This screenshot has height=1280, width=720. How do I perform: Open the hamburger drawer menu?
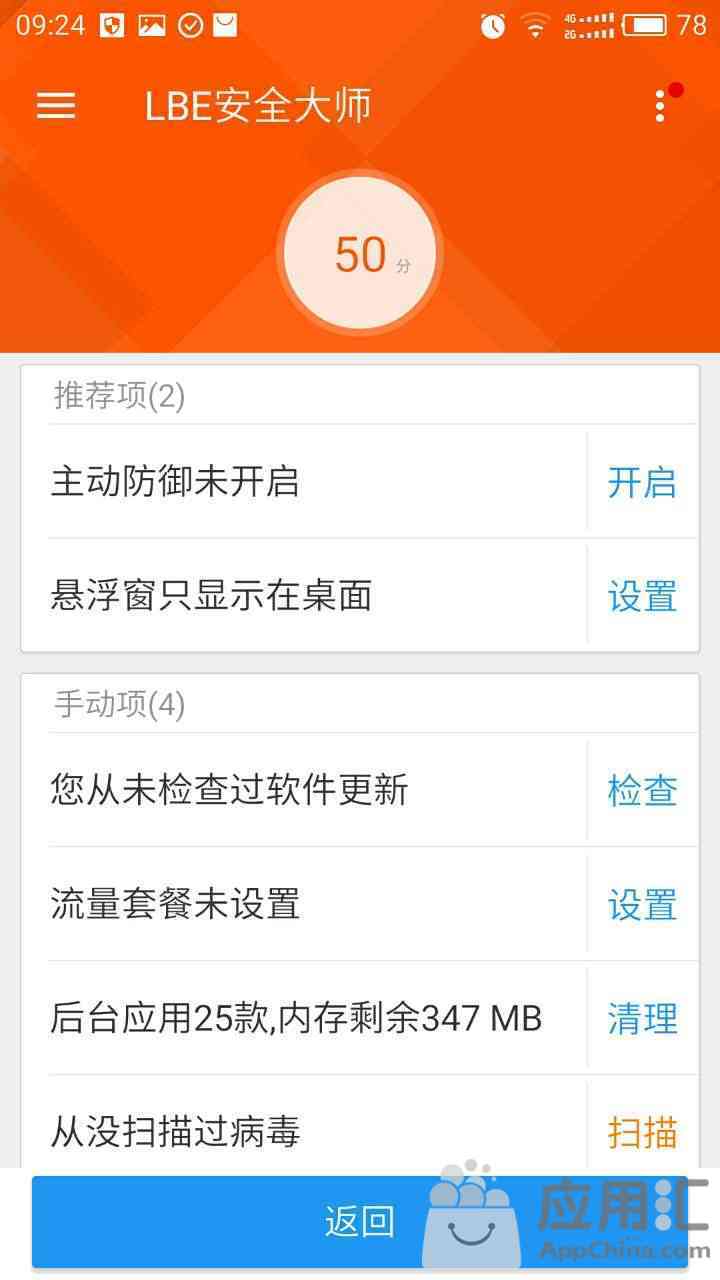tap(56, 106)
